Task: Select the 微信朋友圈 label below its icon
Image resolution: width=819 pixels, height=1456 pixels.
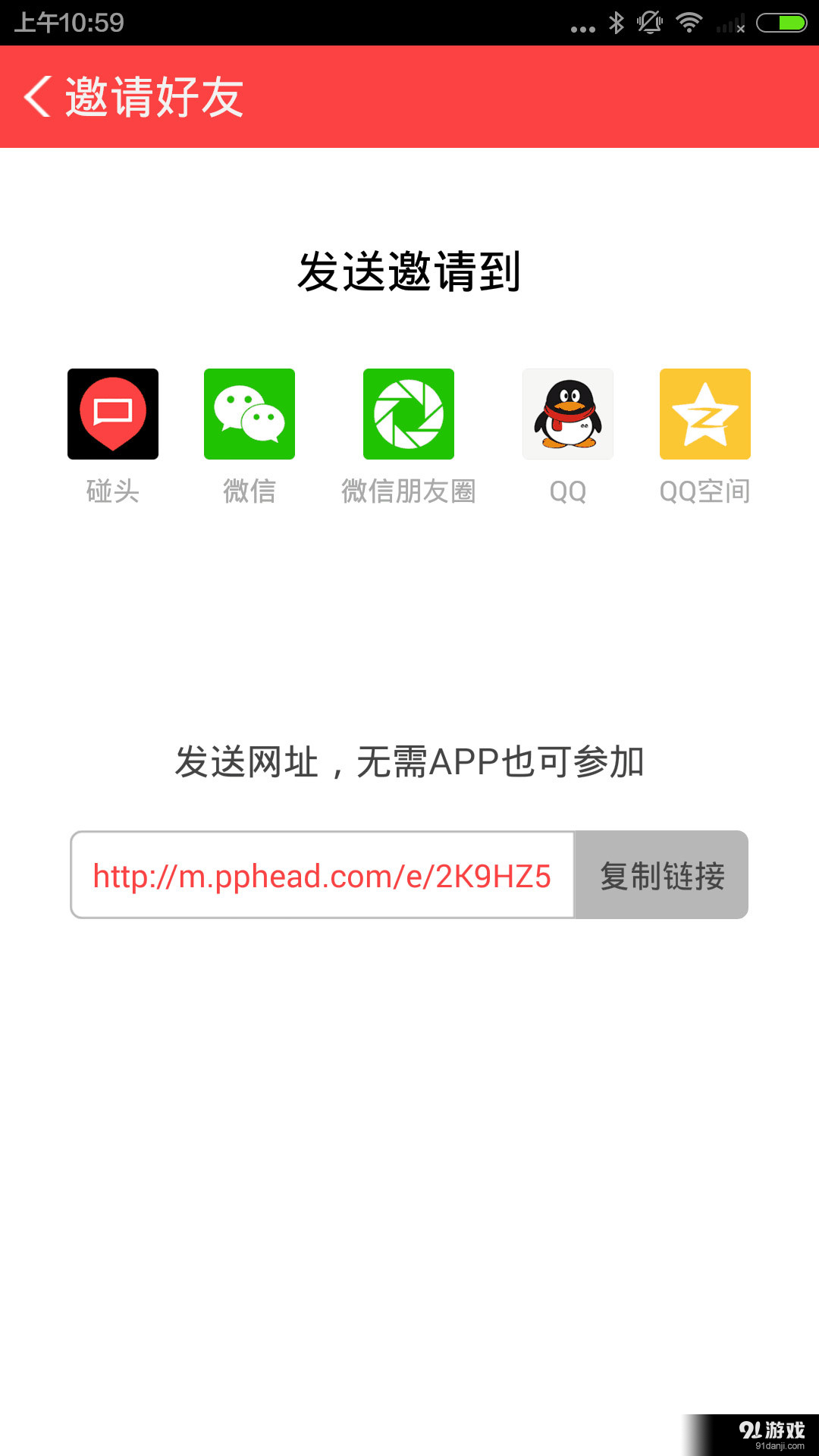Action: click(409, 491)
